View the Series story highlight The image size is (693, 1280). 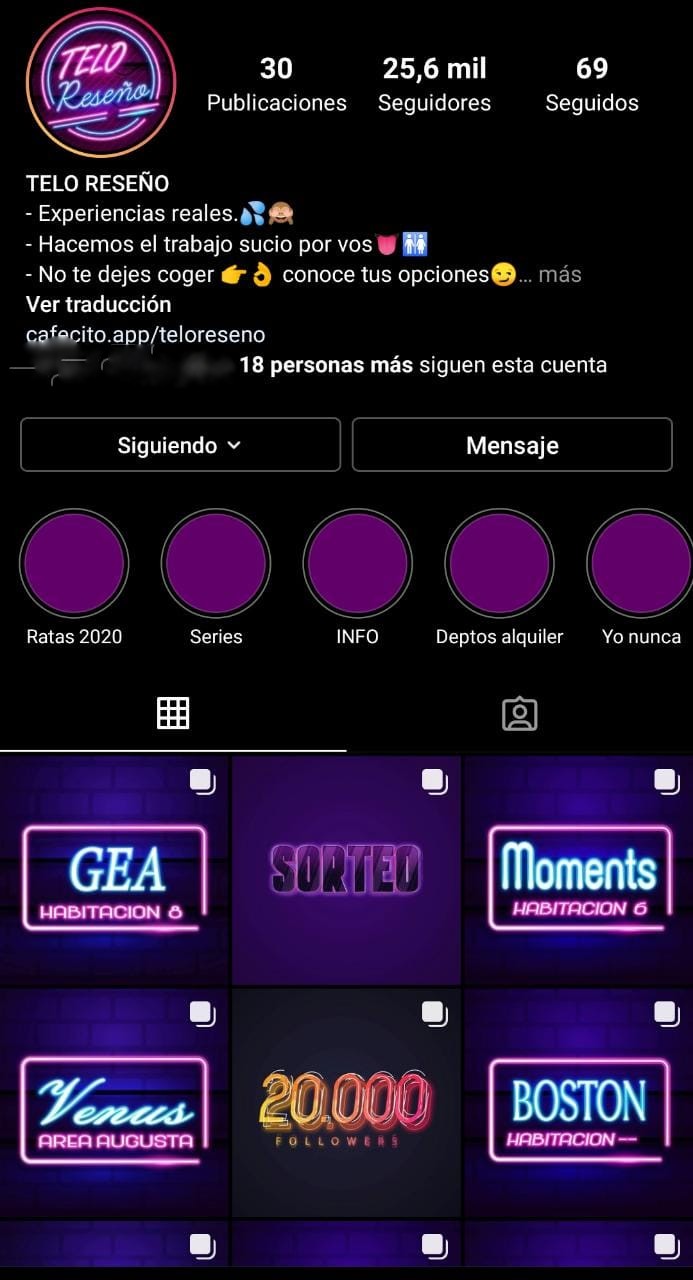pos(216,563)
